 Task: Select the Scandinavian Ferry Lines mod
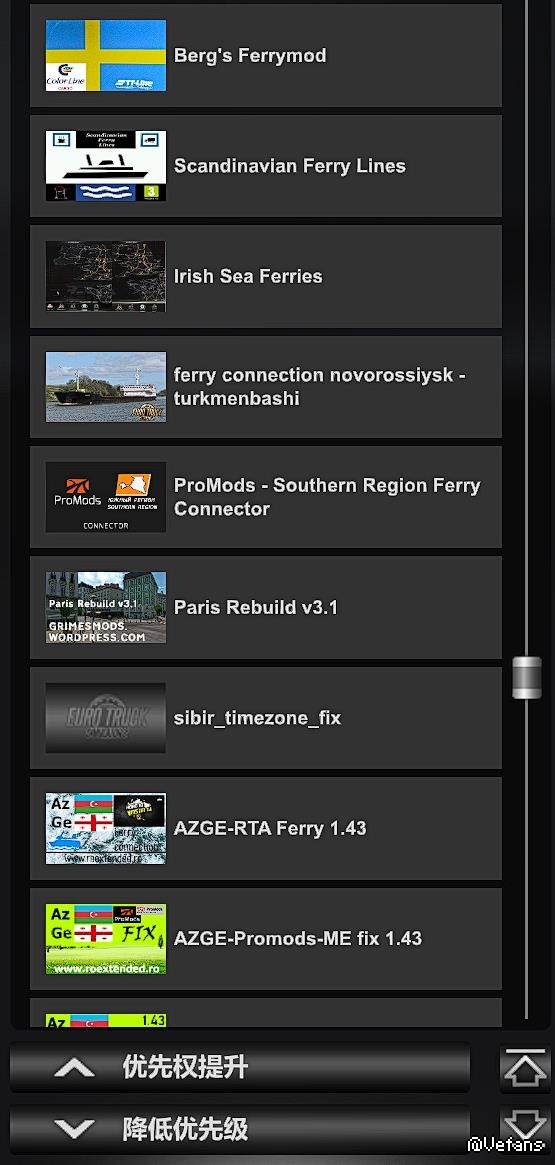click(265, 166)
